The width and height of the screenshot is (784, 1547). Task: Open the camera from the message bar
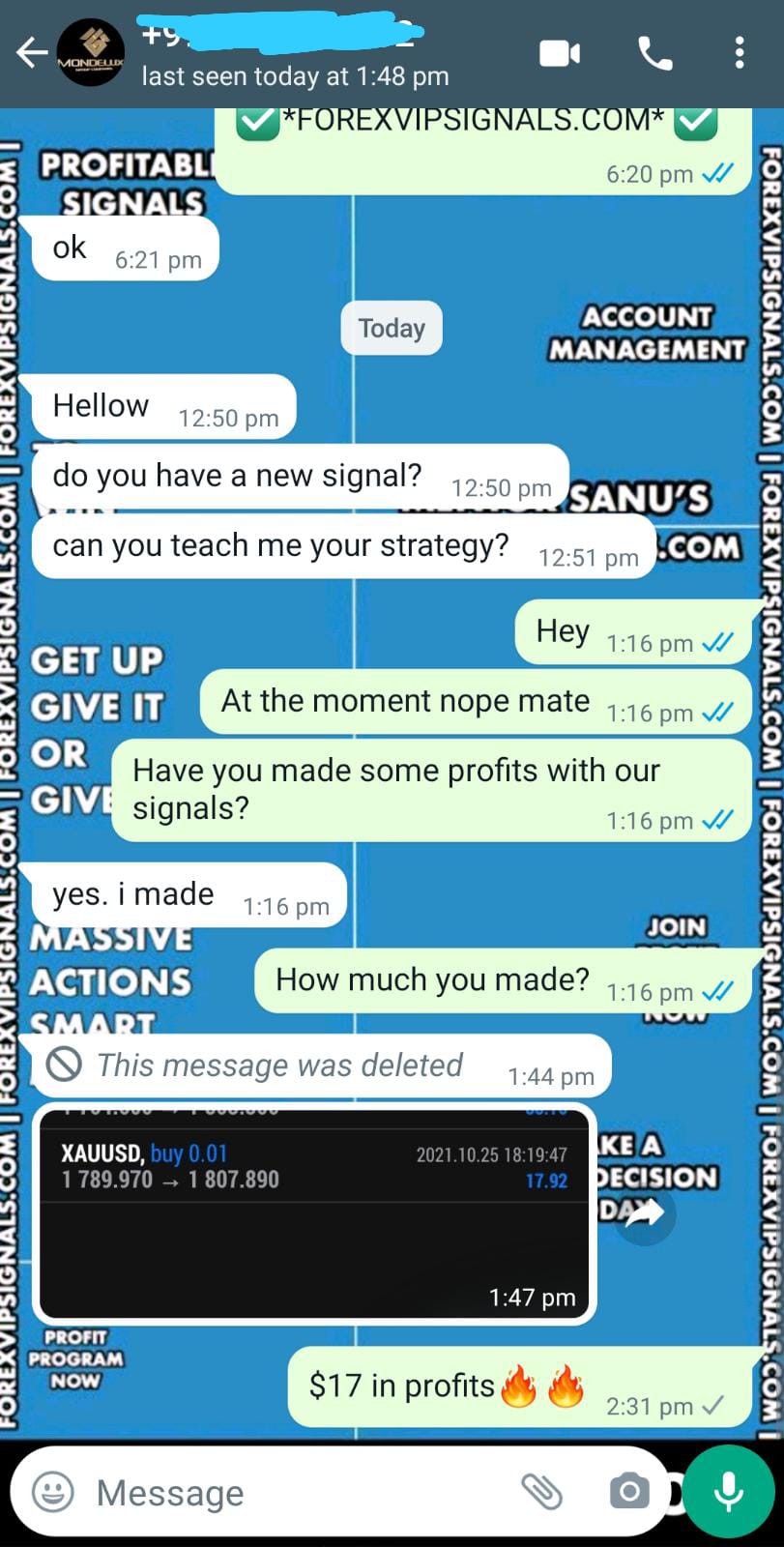click(x=629, y=1492)
